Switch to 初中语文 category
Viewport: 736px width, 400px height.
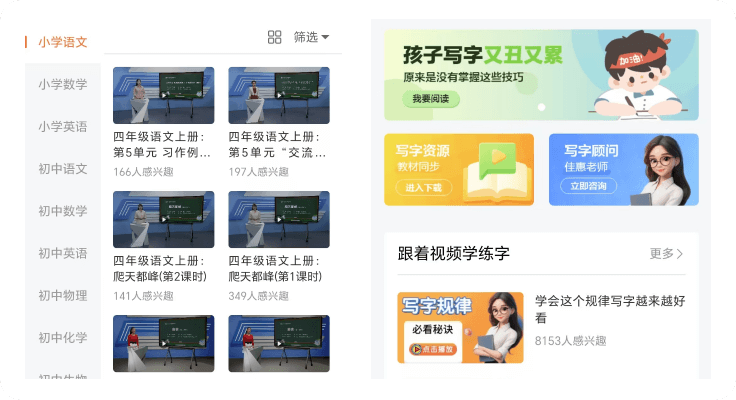tap(63, 168)
